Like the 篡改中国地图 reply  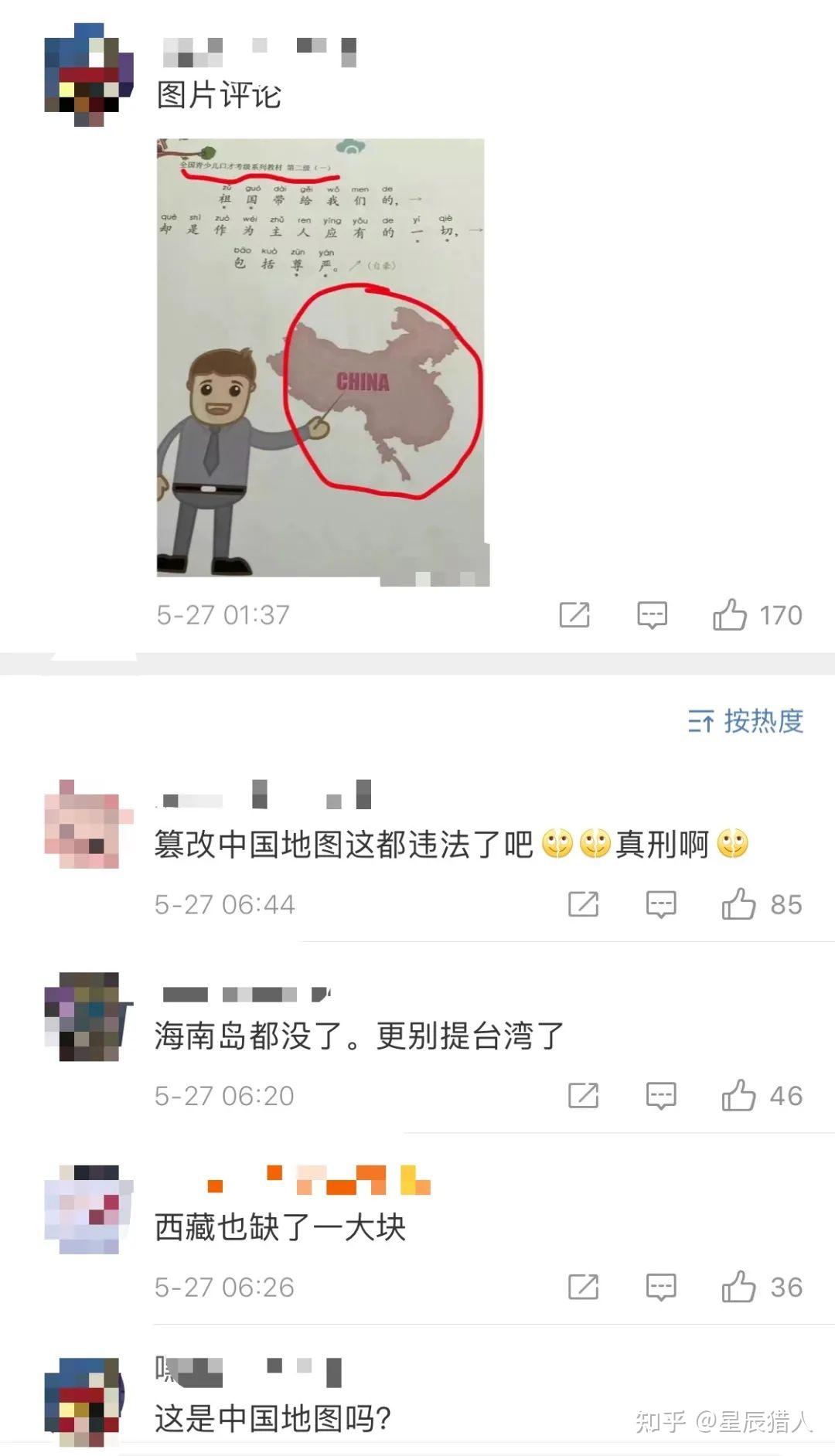738,904
